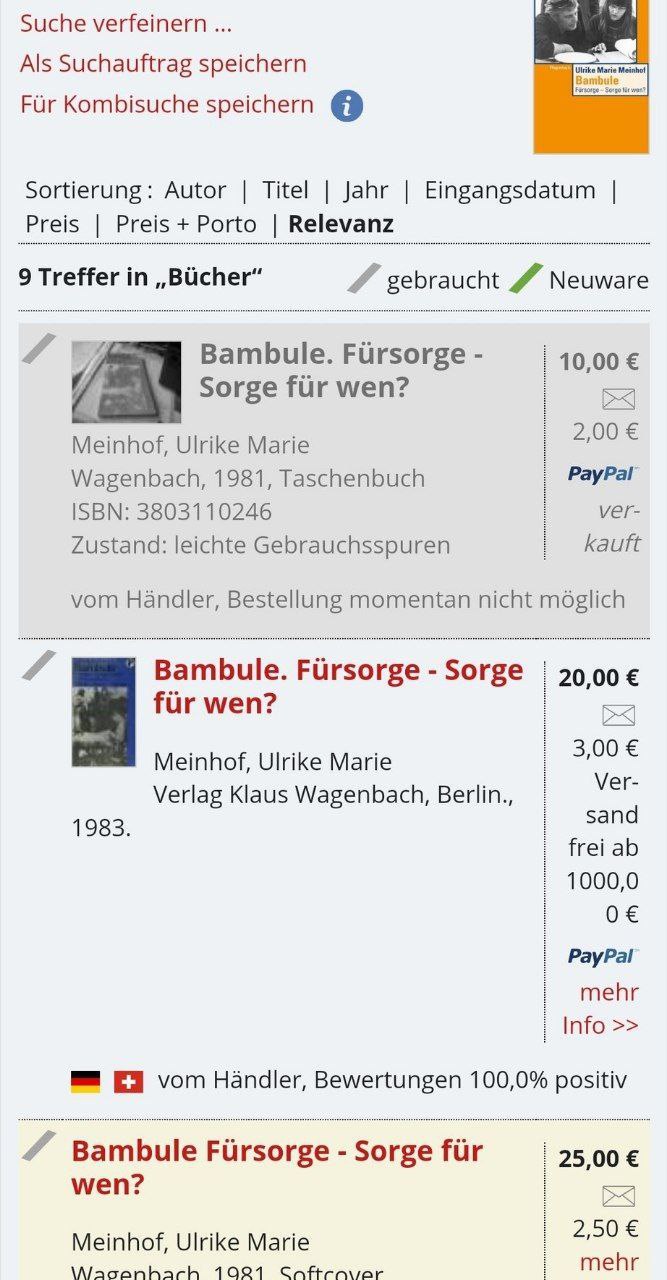Sort results by Autor
Image resolution: width=667 pixels, height=1280 pixels.
tap(195, 190)
